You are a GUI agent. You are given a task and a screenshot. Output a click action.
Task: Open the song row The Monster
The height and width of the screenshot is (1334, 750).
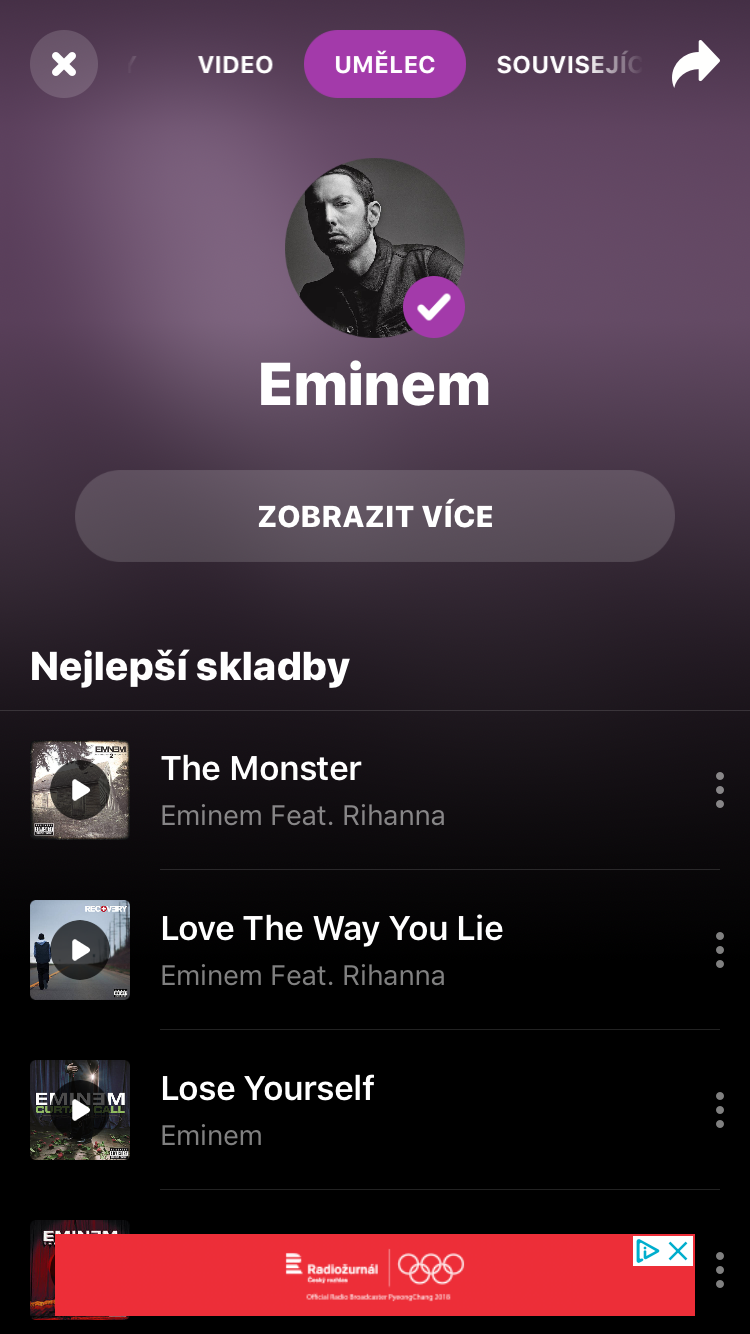[x=400, y=790]
